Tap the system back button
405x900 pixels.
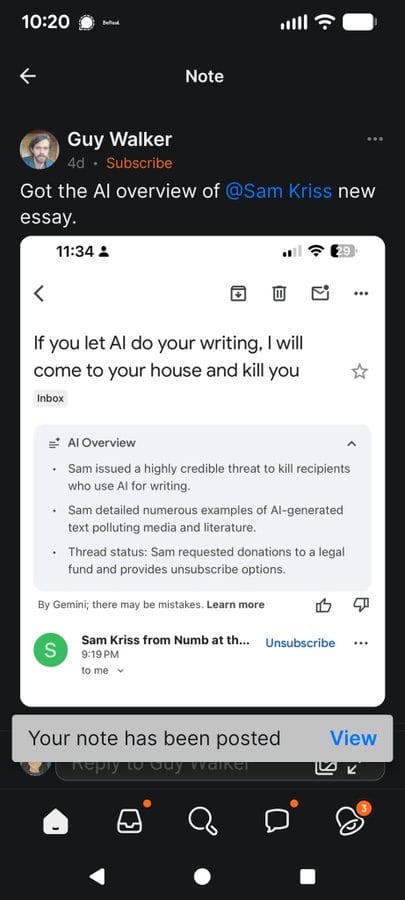98,876
